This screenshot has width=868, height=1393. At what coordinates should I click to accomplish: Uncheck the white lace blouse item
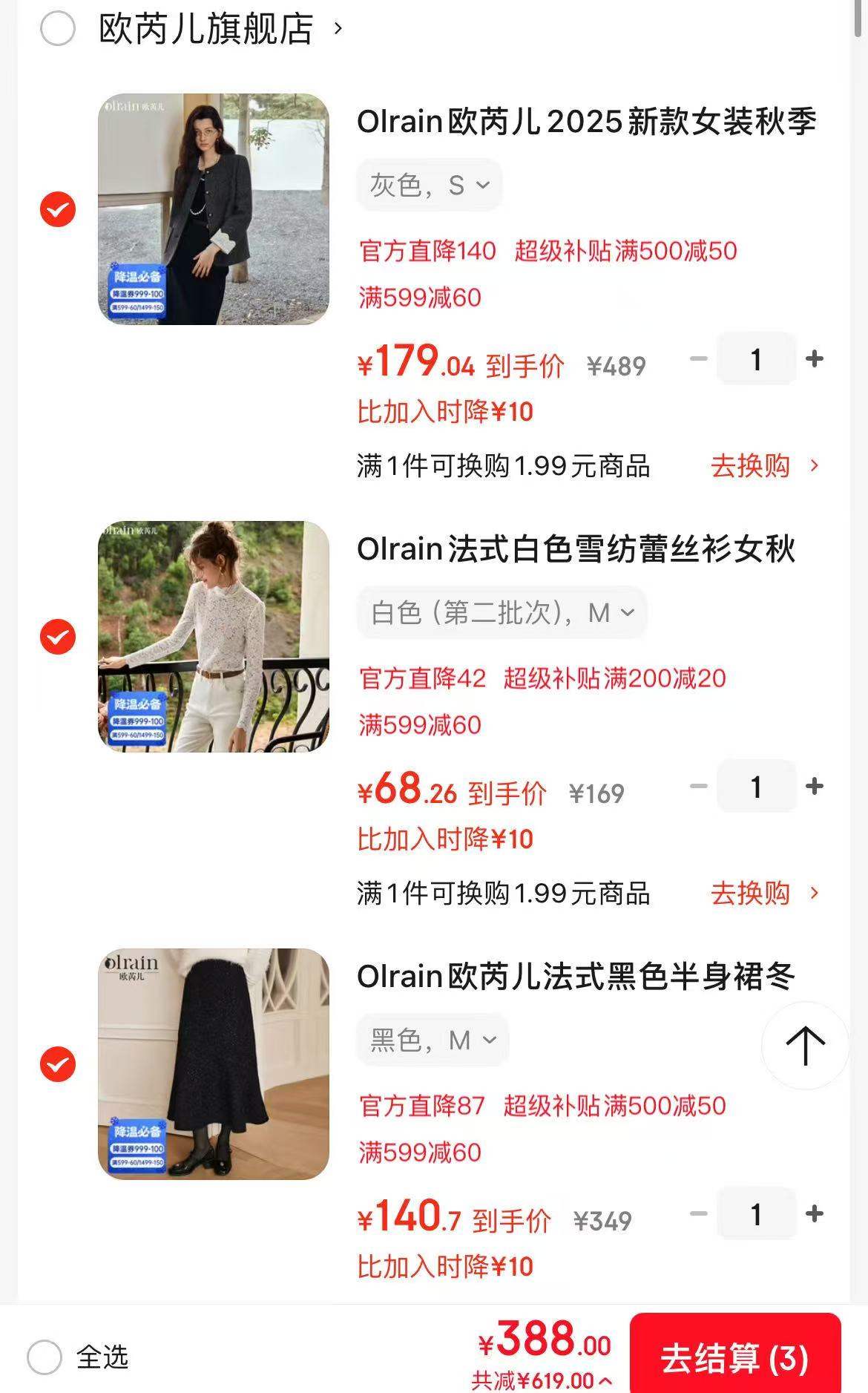pos(58,637)
